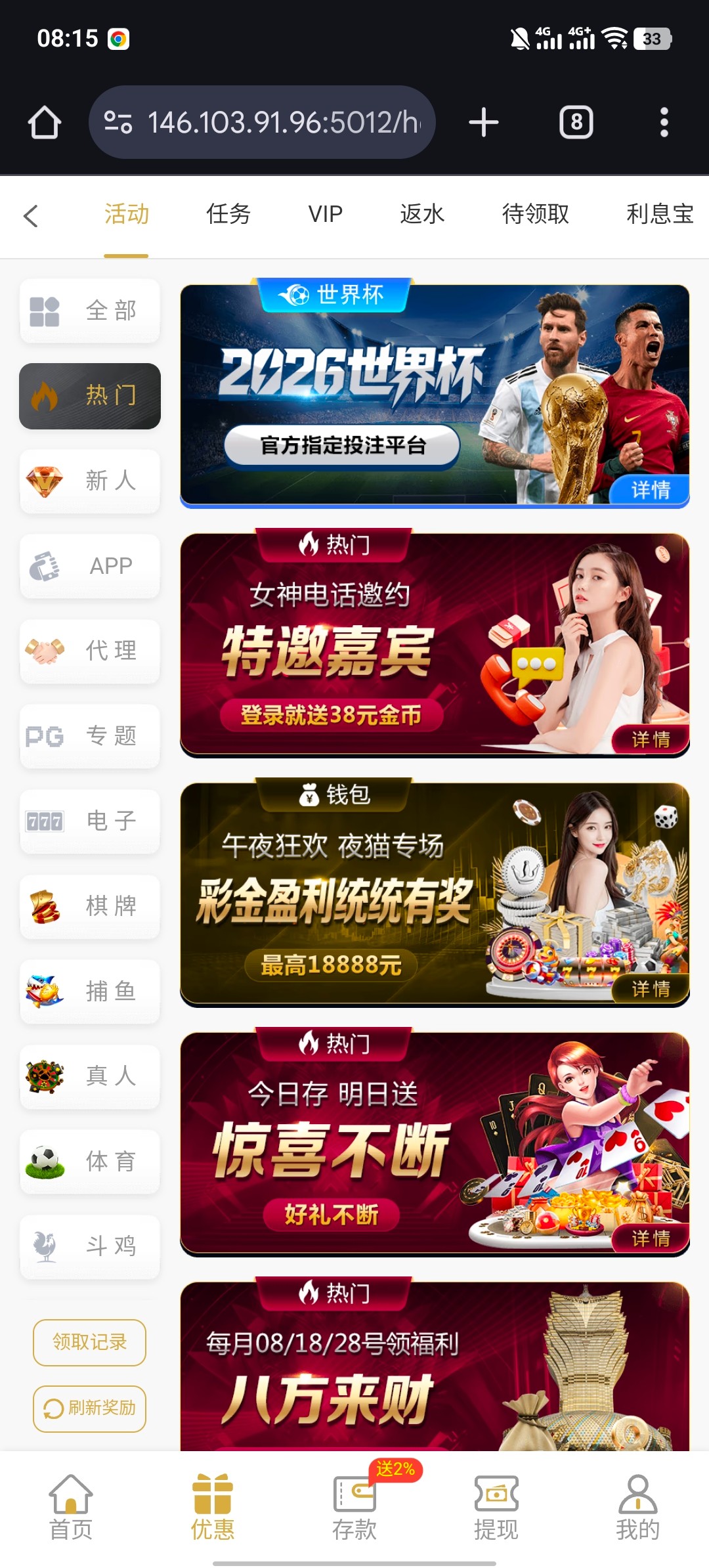Switch to the 任务 tab
Image resolution: width=709 pixels, height=1568 pixels.
tap(228, 214)
